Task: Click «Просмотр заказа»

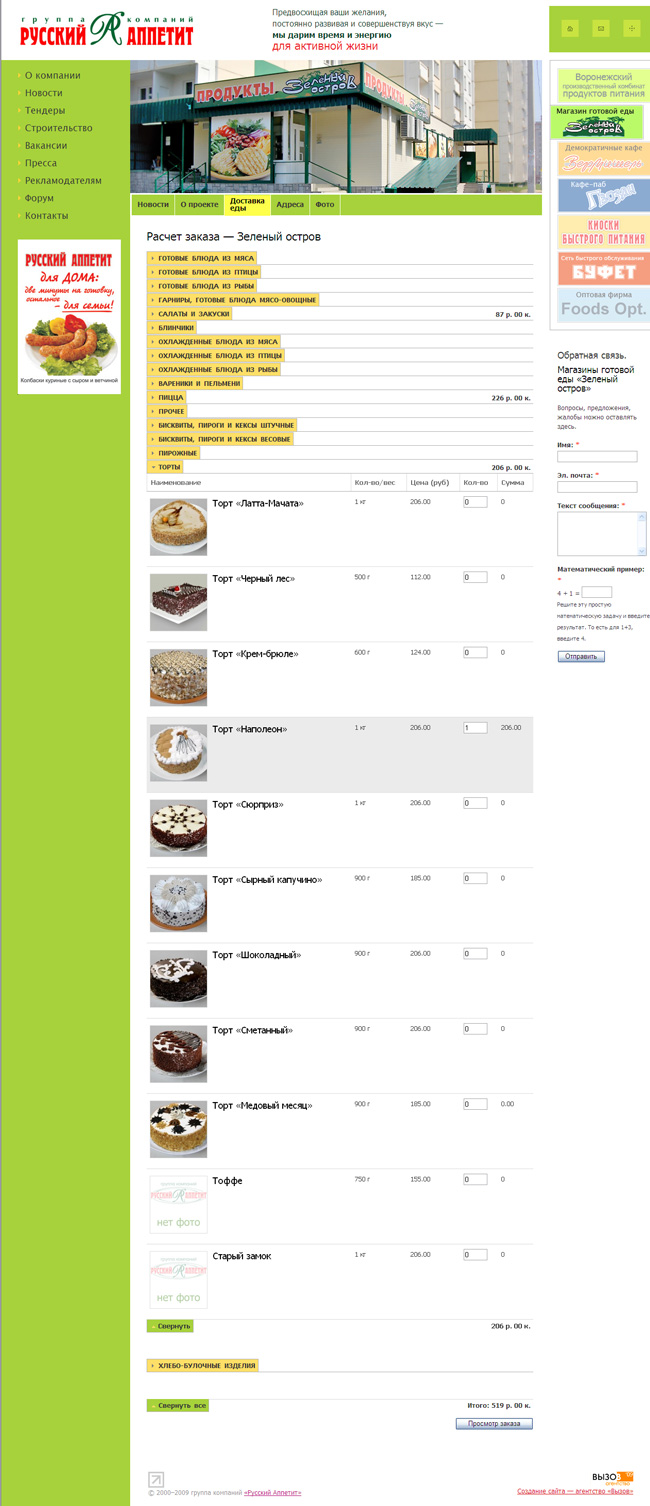Action: [494, 1423]
